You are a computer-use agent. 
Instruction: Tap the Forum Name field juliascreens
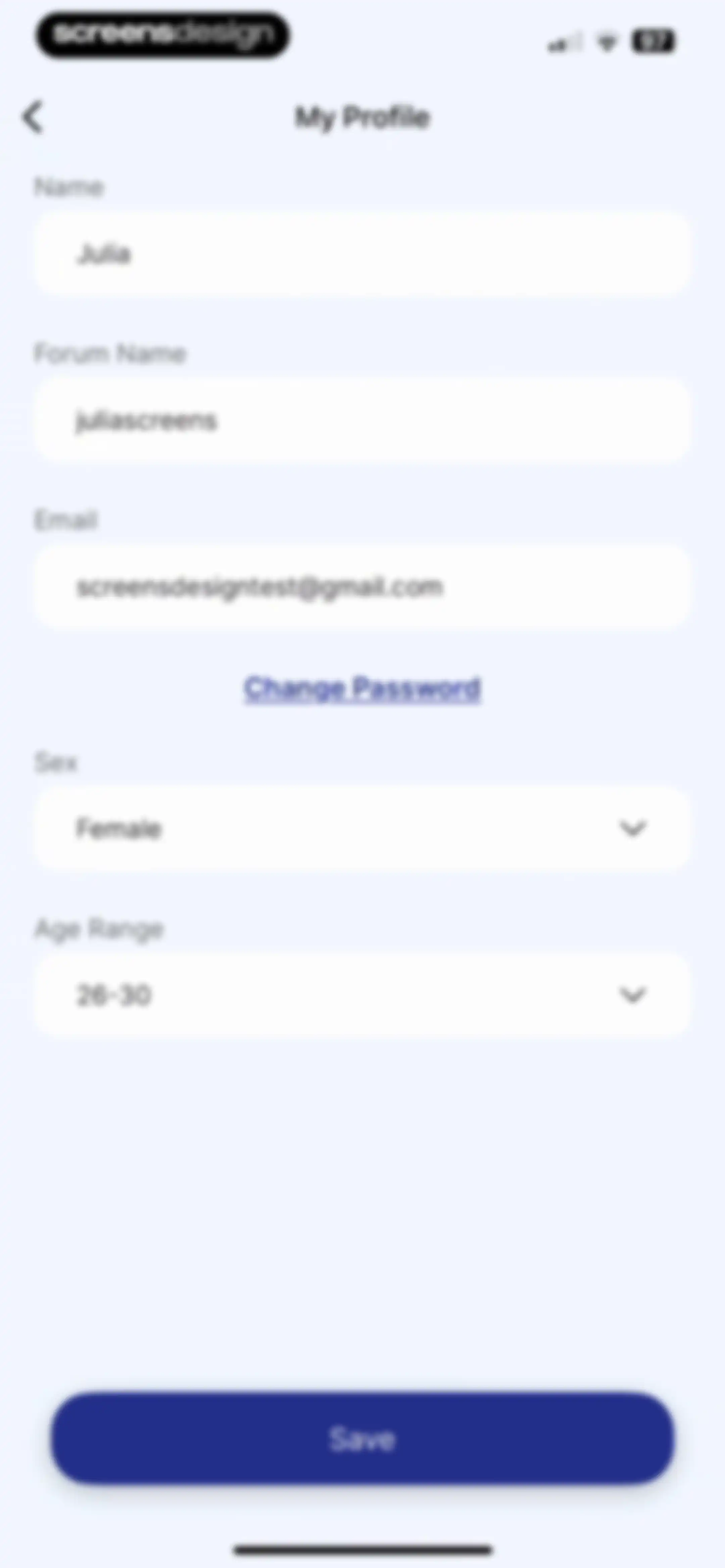point(362,420)
